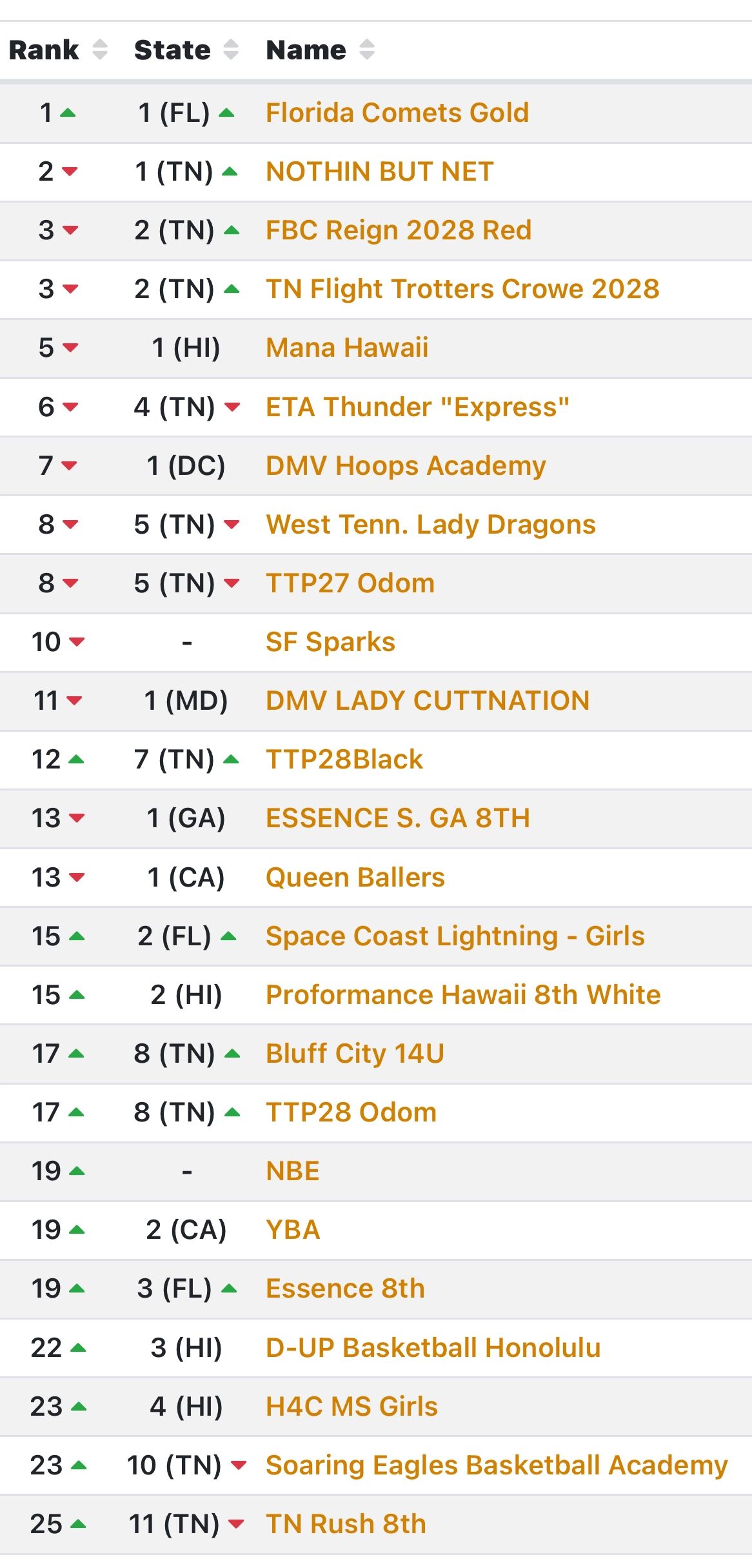Open West Tenn. Lady Dragons
Screen dimensions: 752x1568
pyautogui.click(x=430, y=525)
